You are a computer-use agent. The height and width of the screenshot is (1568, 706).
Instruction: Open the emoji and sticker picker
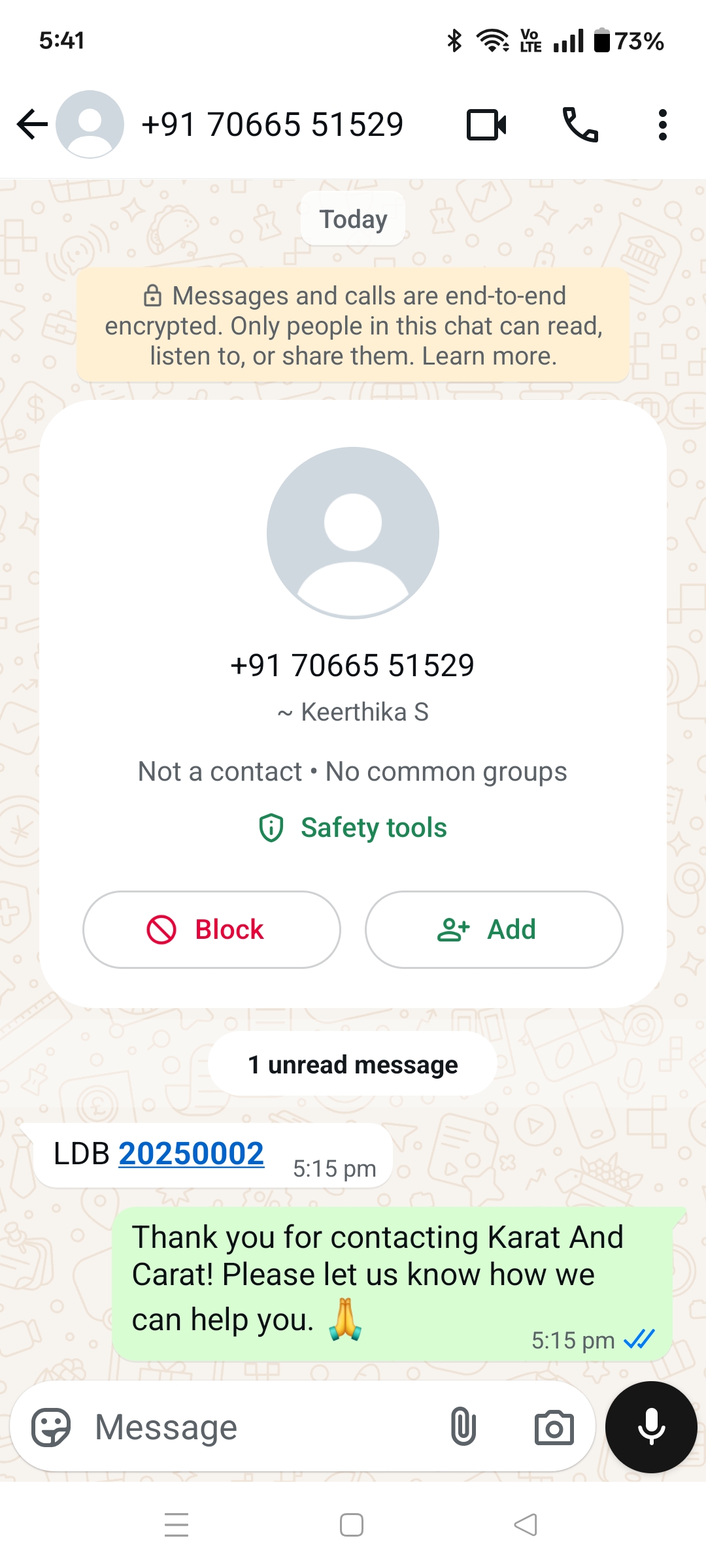tap(51, 1427)
